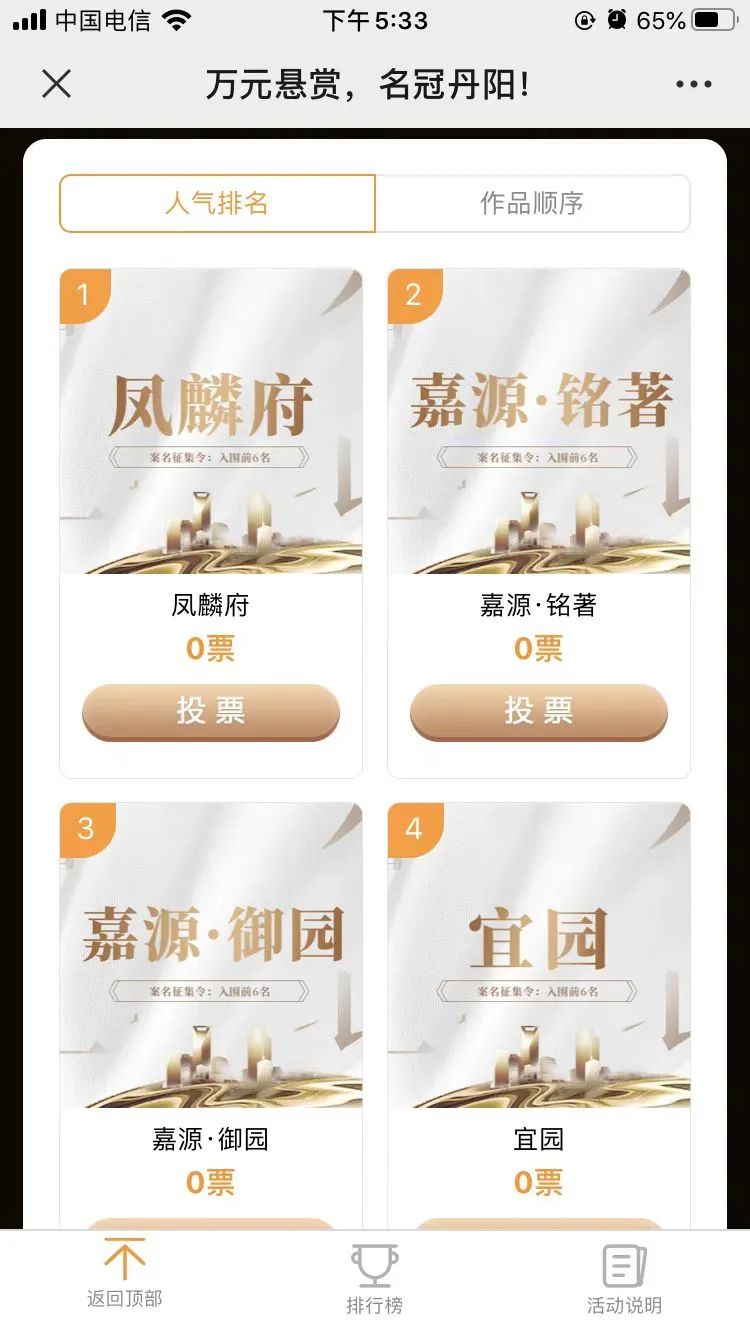The image size is (750, 1334).
Task: Open the 宜园 entry card
Action: [x=538, y=955]
